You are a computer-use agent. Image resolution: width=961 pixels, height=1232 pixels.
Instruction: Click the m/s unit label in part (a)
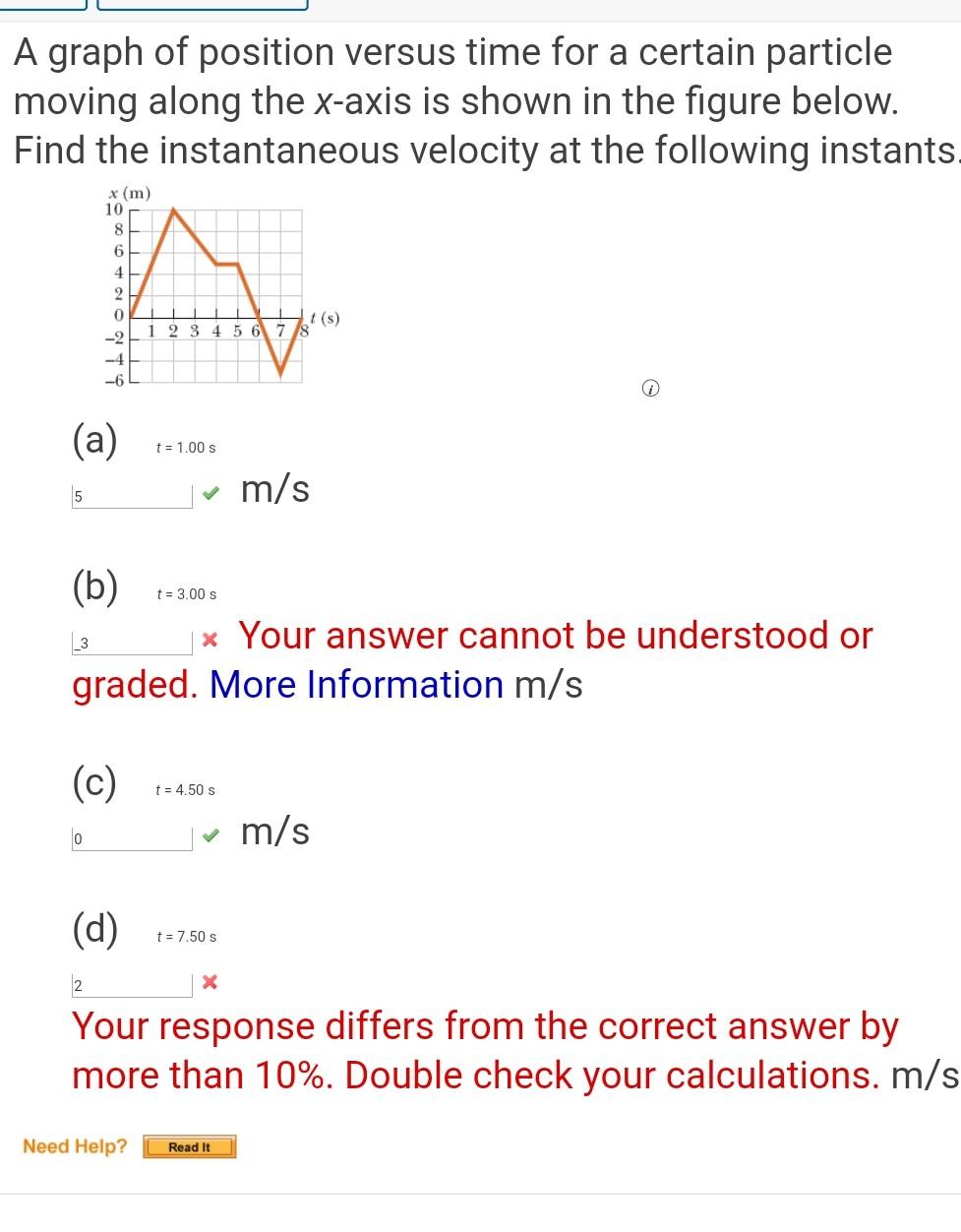(274, 489)
